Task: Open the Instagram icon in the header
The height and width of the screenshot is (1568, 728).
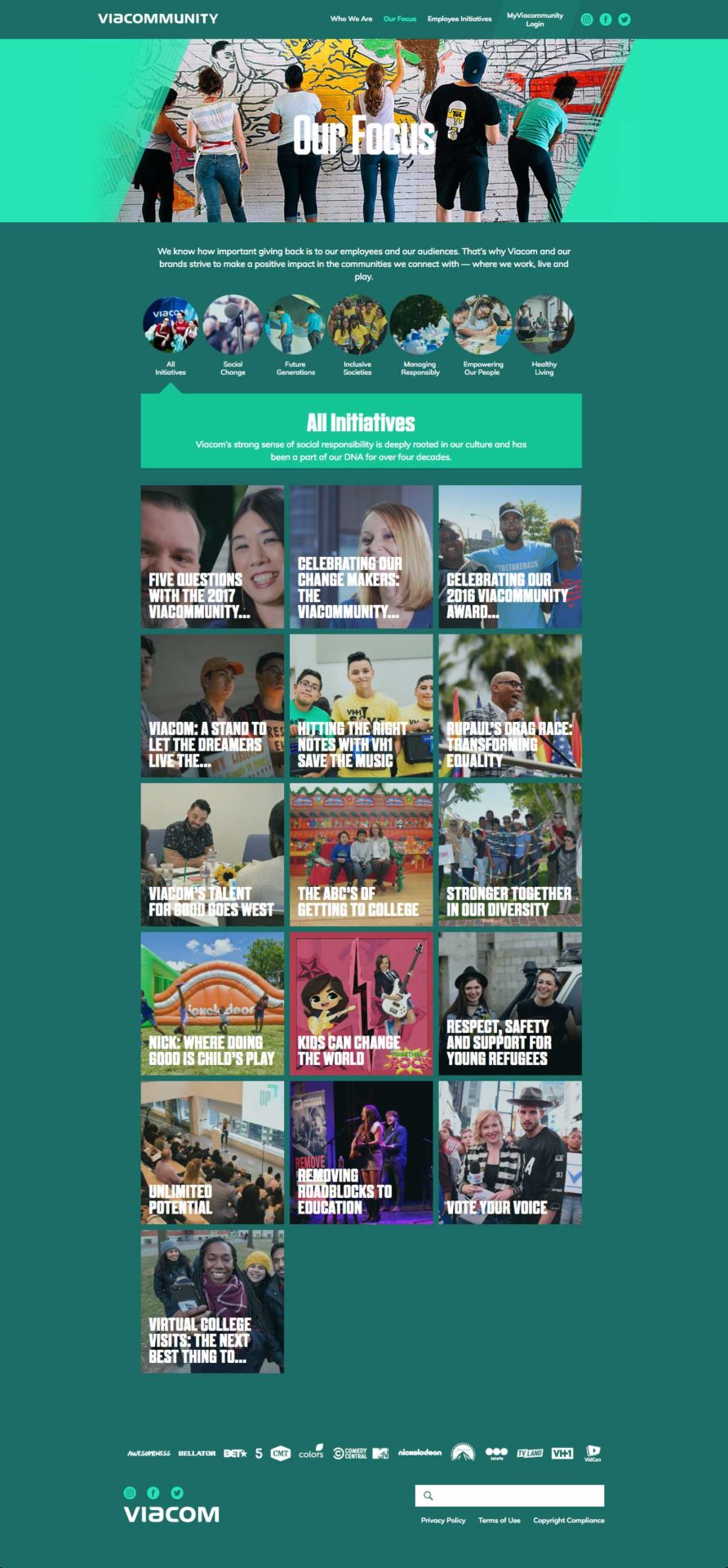Action: (587, 20)
